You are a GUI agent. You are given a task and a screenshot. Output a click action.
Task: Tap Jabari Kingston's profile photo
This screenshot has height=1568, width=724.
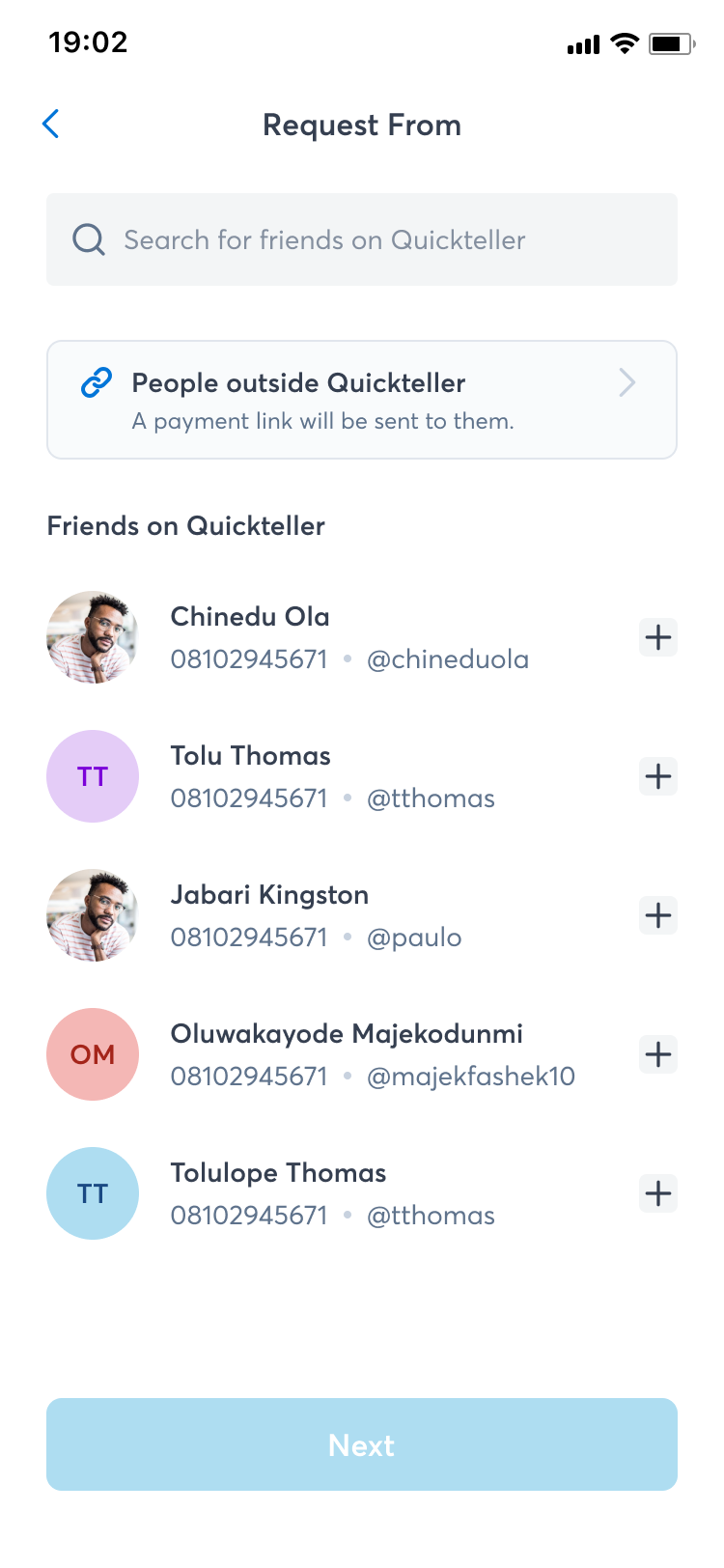click(x=93, y=915)
